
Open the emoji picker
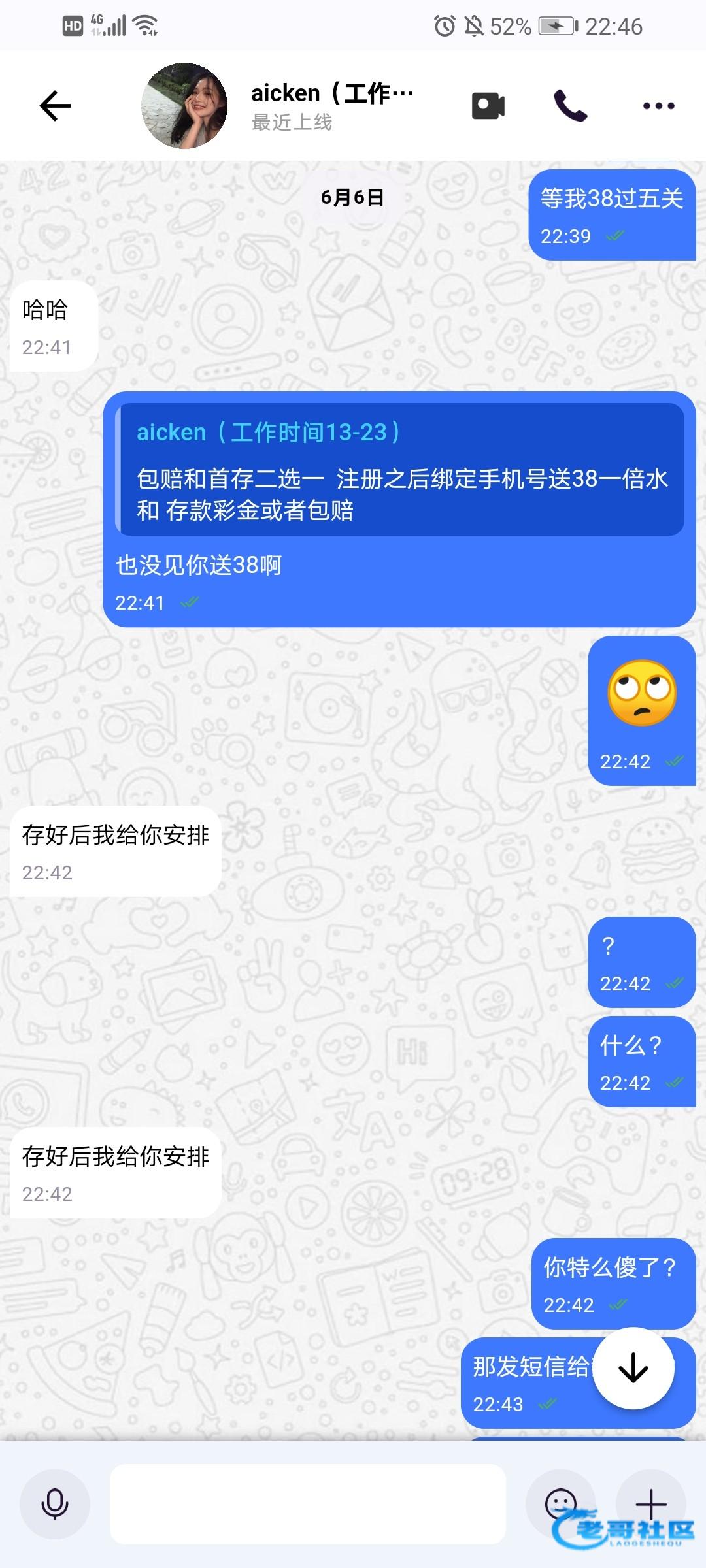561,1504
